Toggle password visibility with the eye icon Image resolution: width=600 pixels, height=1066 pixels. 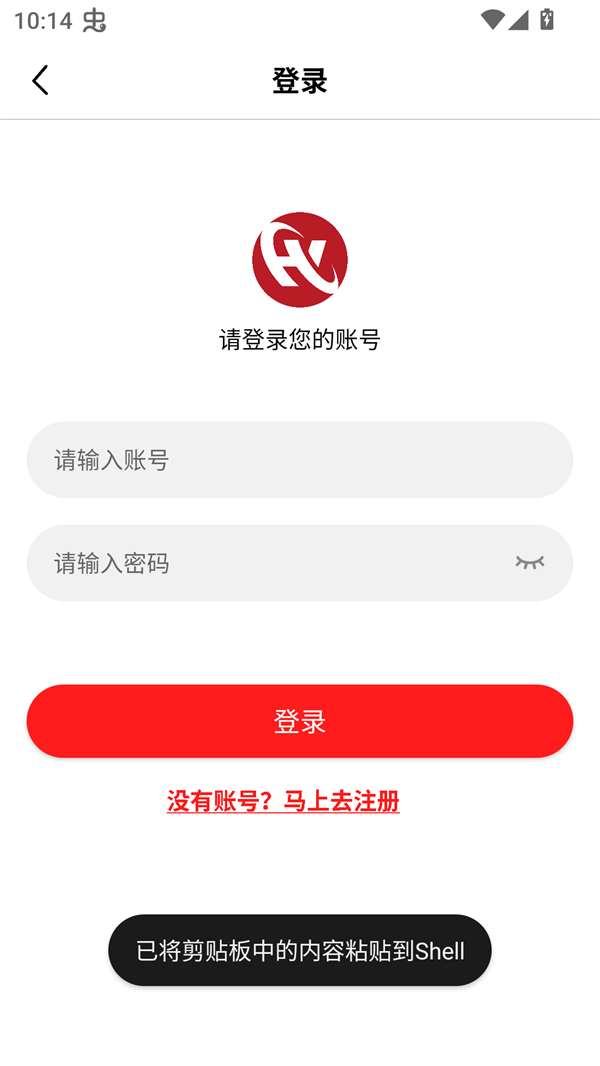pos(530,562)
